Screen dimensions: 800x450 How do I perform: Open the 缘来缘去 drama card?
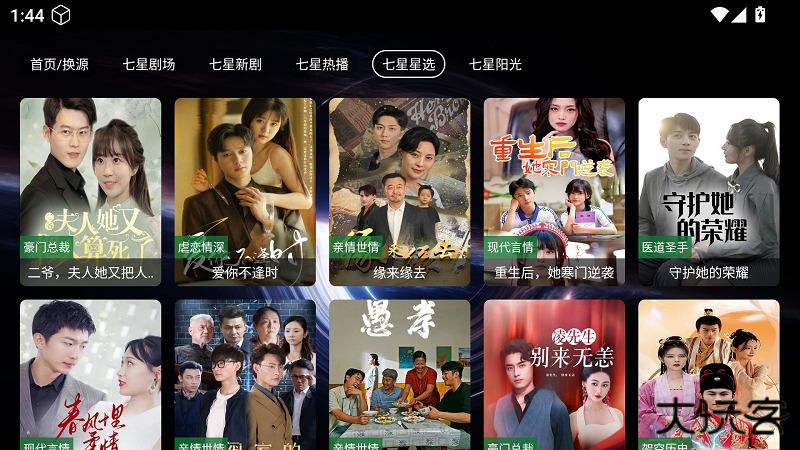(399, 191)
